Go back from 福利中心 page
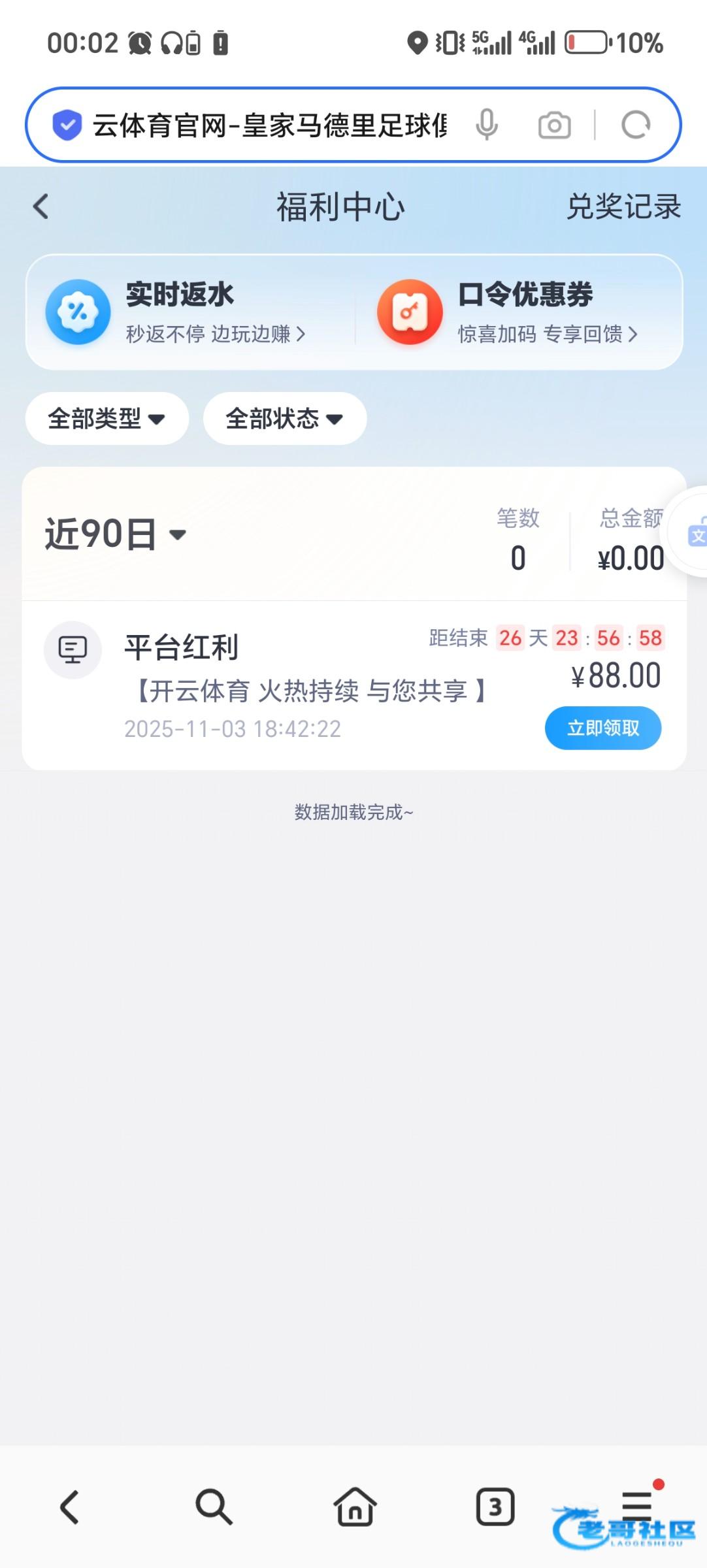 41,206
